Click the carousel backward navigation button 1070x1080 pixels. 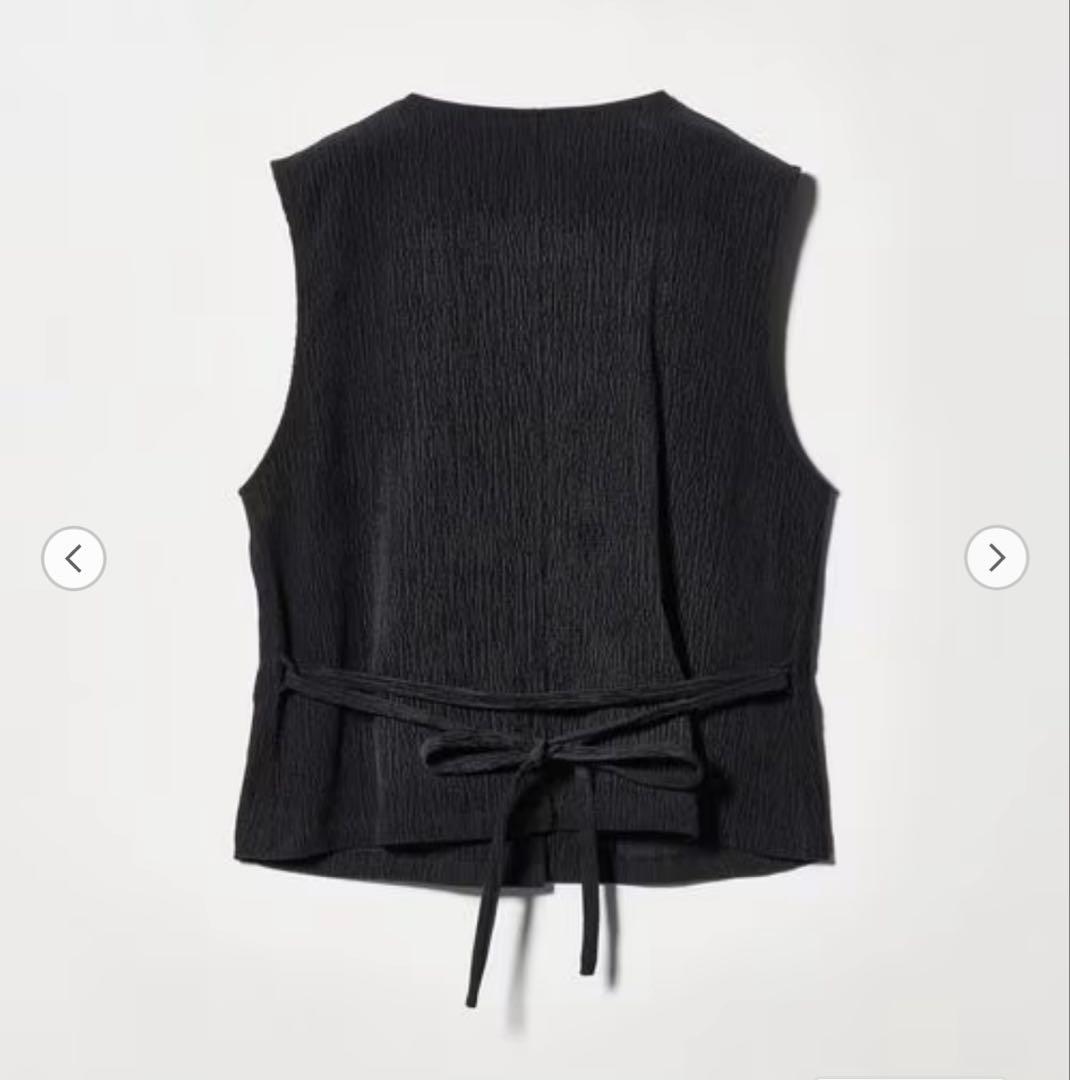(x=73, y=558)
